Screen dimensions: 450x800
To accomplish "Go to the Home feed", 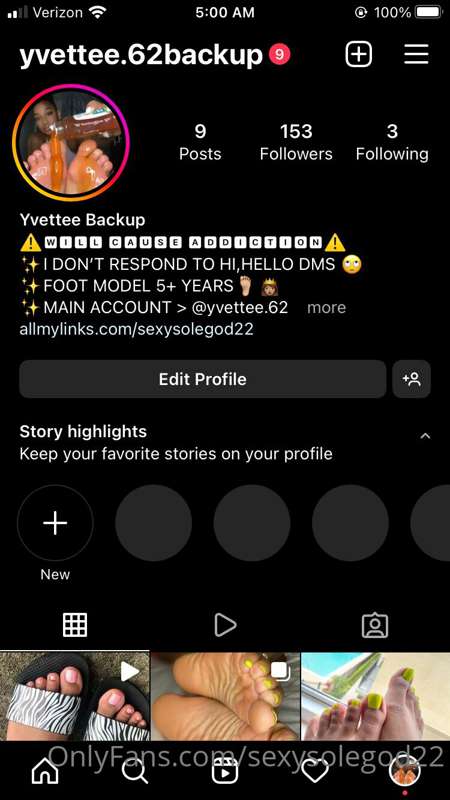I will [x=45, y=771].
